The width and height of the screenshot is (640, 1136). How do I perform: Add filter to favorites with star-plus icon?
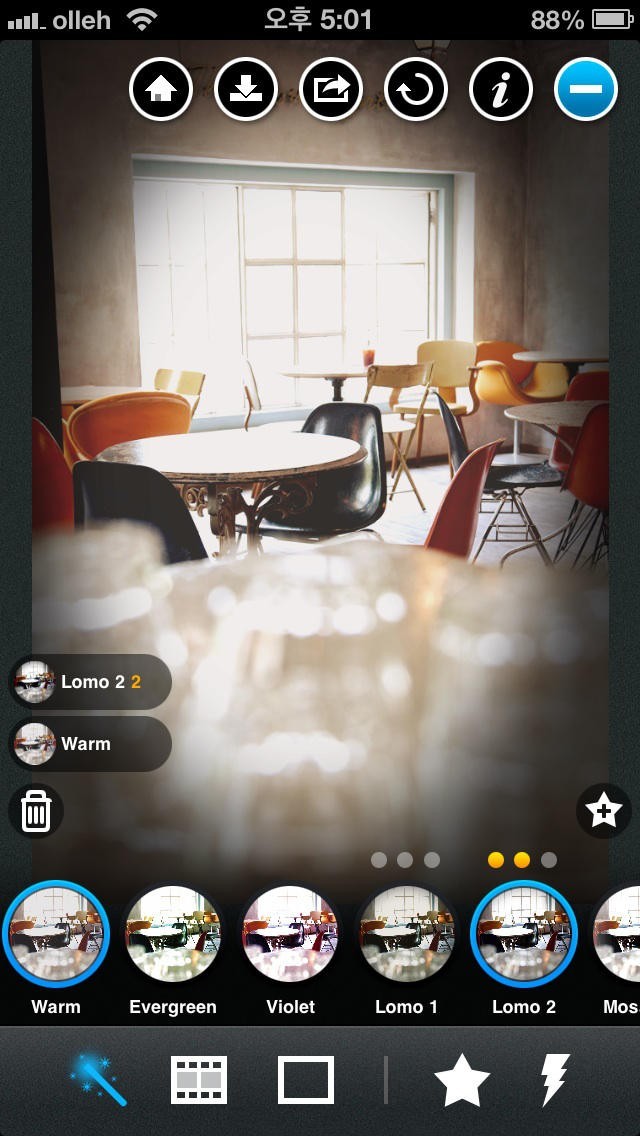pyautogui.click(x=603, y=811)
